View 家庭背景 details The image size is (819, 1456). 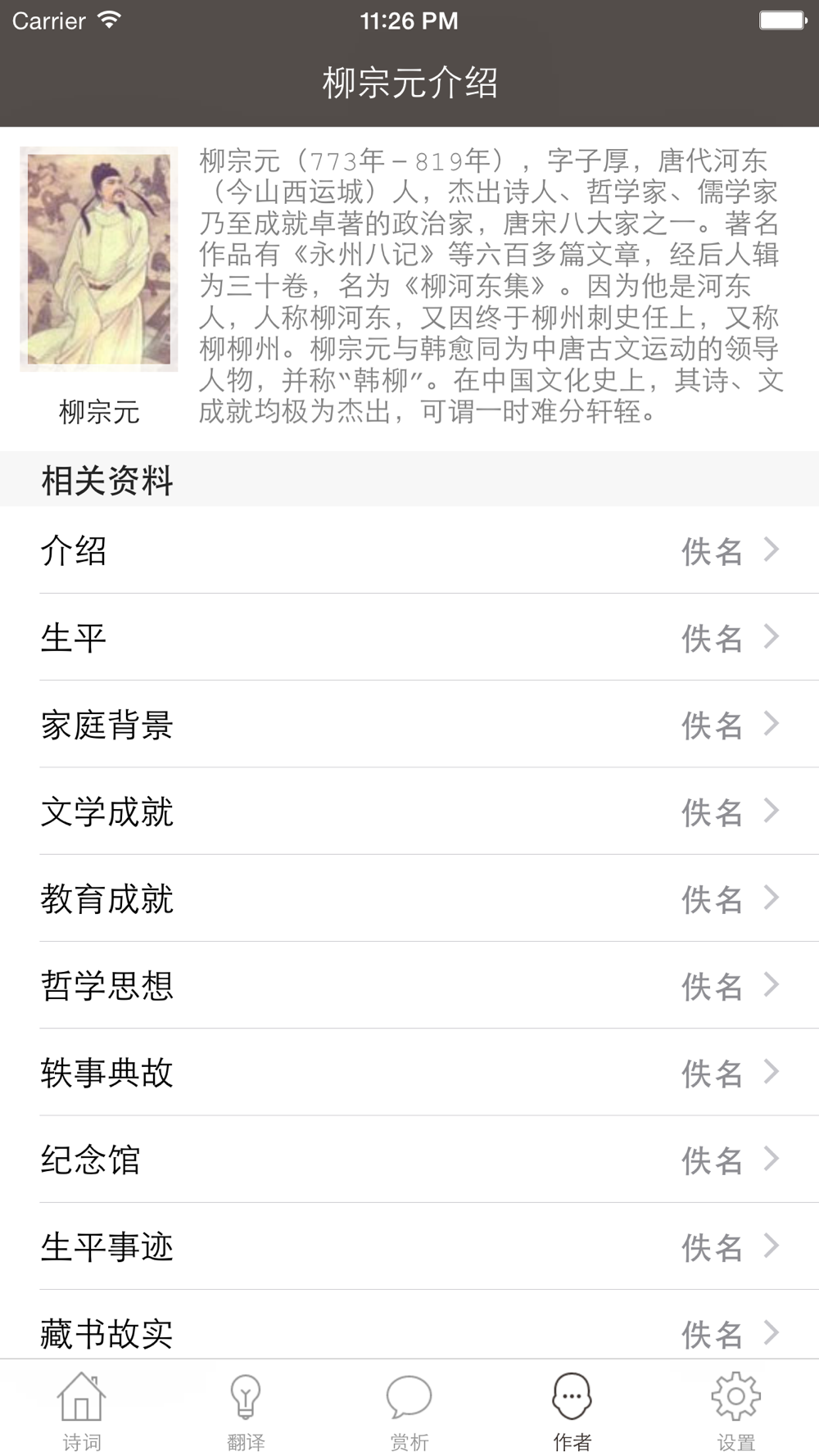pyautogui.click(x=409, y=725)
